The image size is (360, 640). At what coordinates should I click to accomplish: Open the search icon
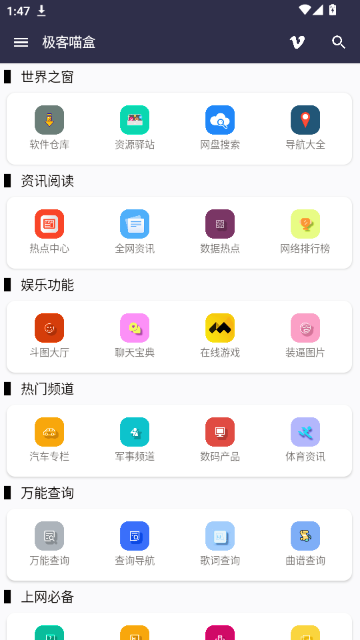(338, 42)
